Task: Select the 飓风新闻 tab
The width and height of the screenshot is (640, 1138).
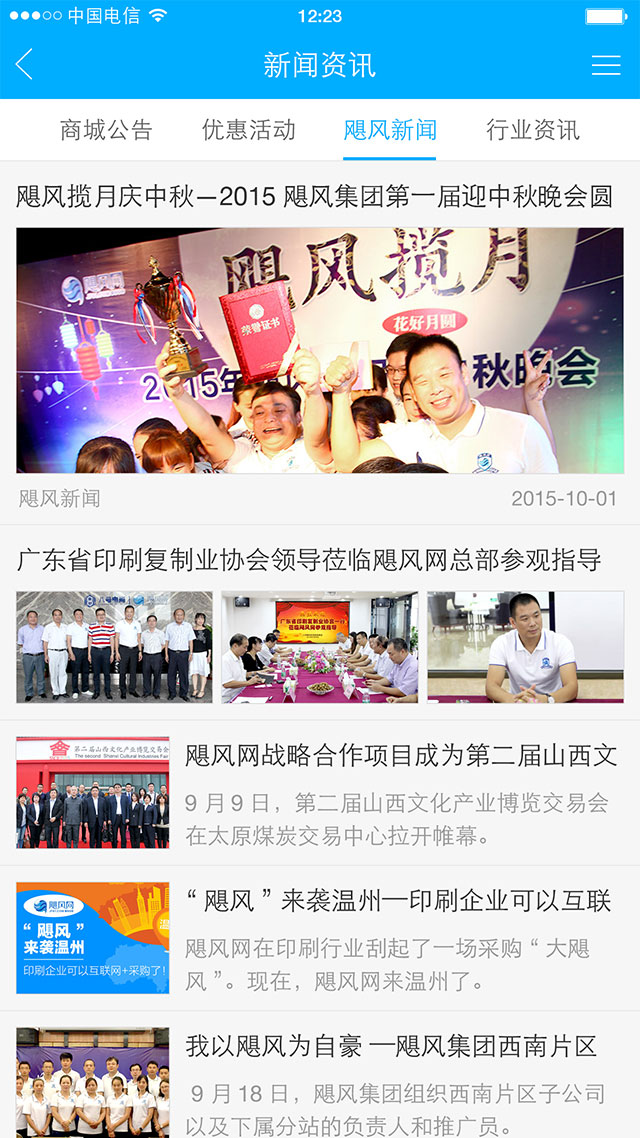Action: pyautogui.click(x=390, y=130)
